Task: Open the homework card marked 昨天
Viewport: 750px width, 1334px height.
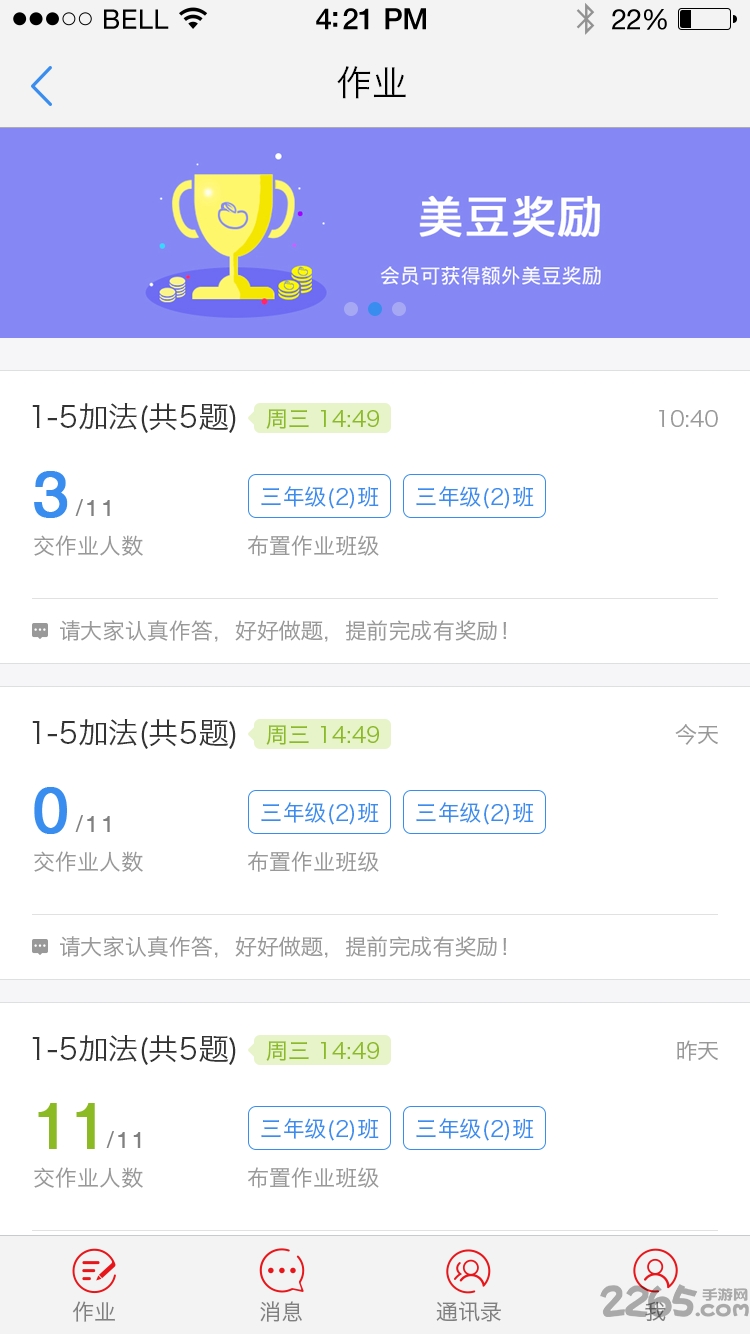Action: click(x=375, y=1119)
